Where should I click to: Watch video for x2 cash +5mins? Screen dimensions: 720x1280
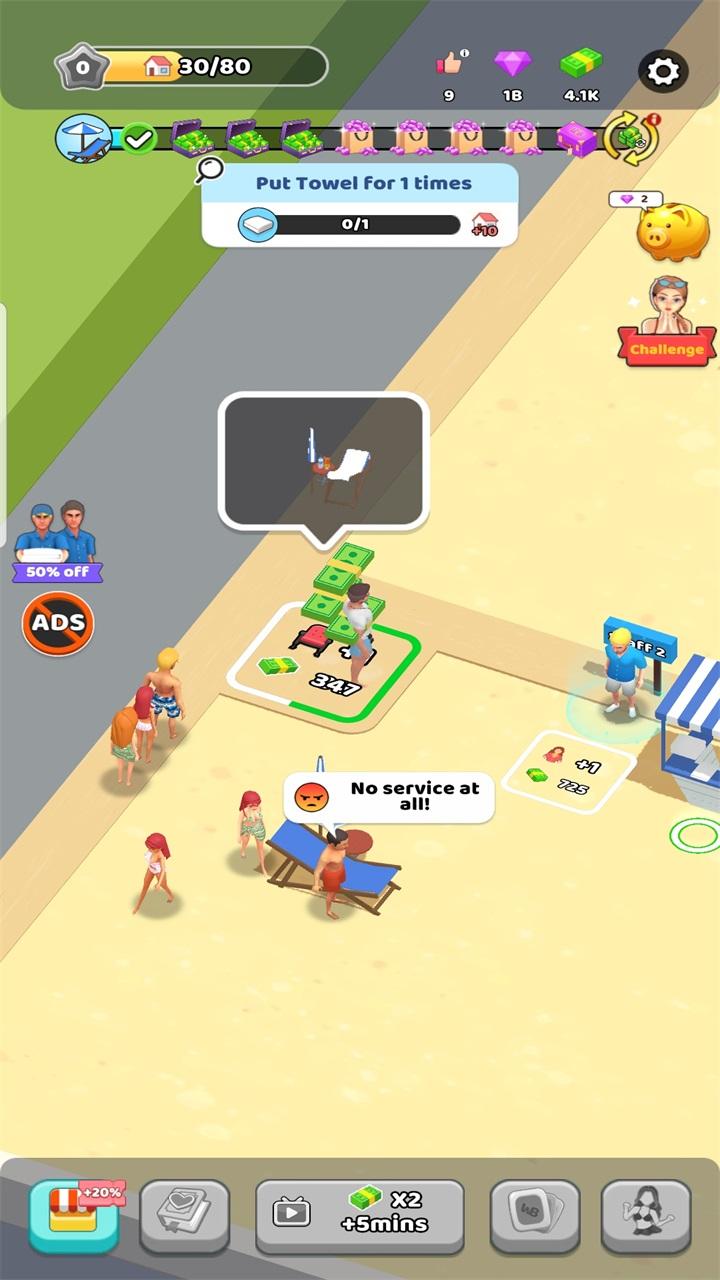point(360,1215)
